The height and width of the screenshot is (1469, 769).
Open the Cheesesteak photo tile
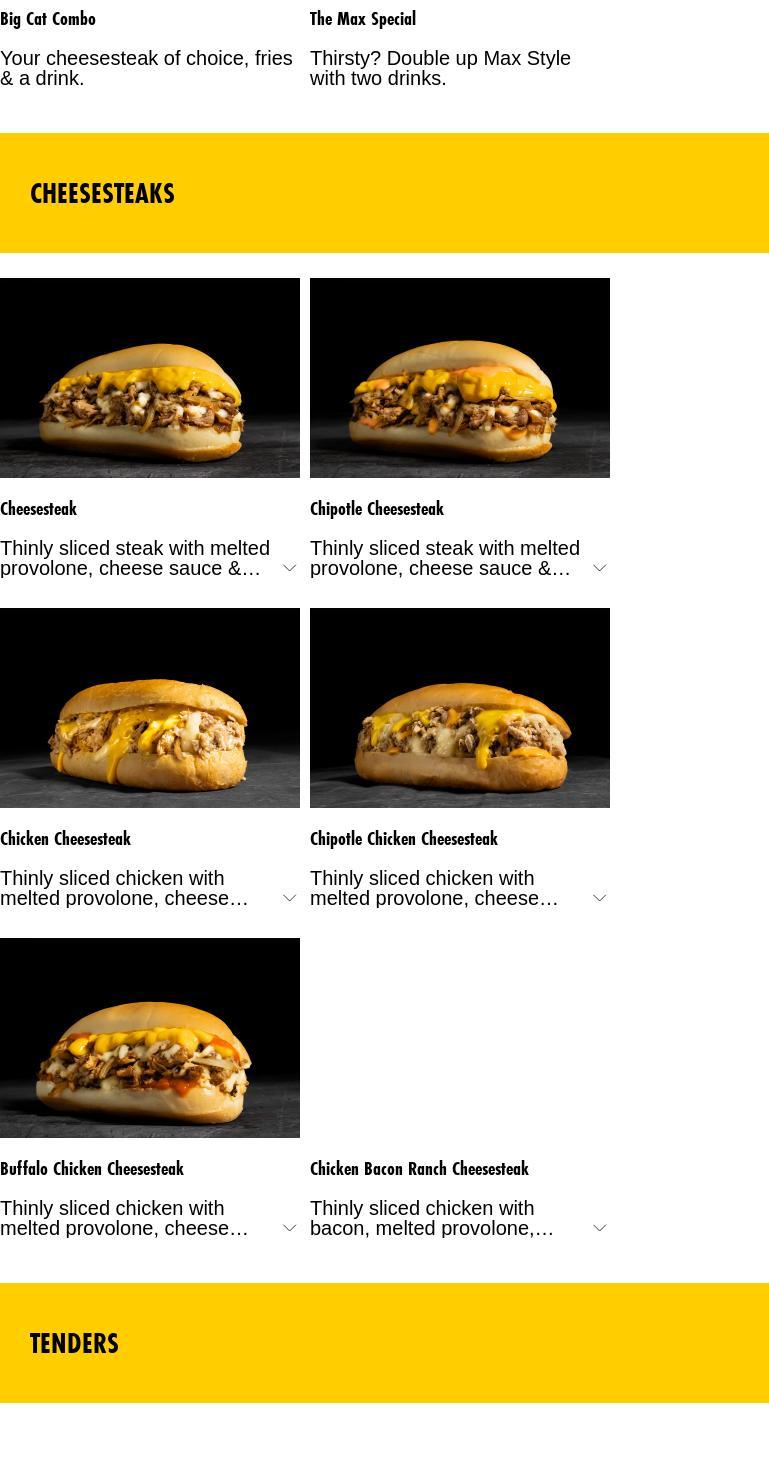point(150,378)
